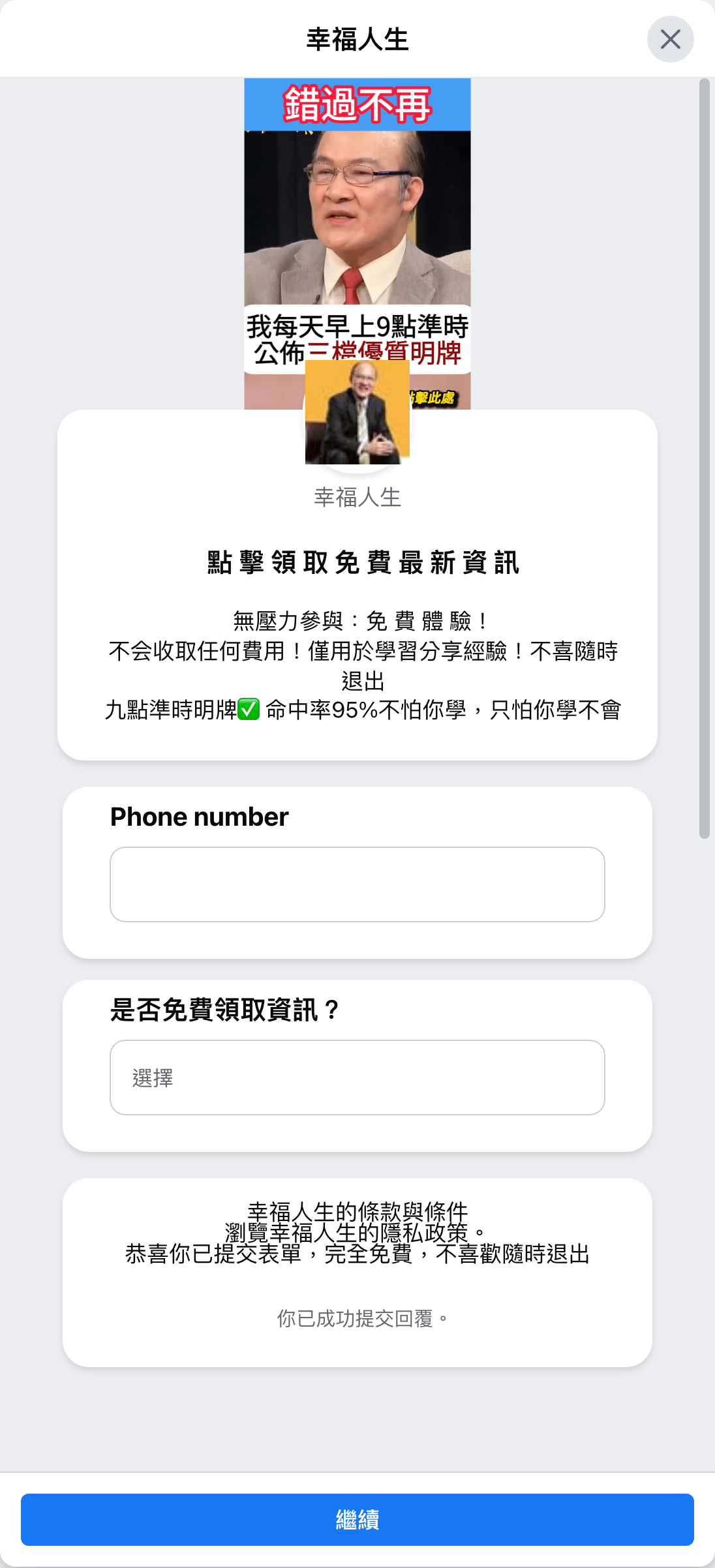Select the 幸福人生 page name text
This screenshot has width=715, height=1568.
pos(357,498)
